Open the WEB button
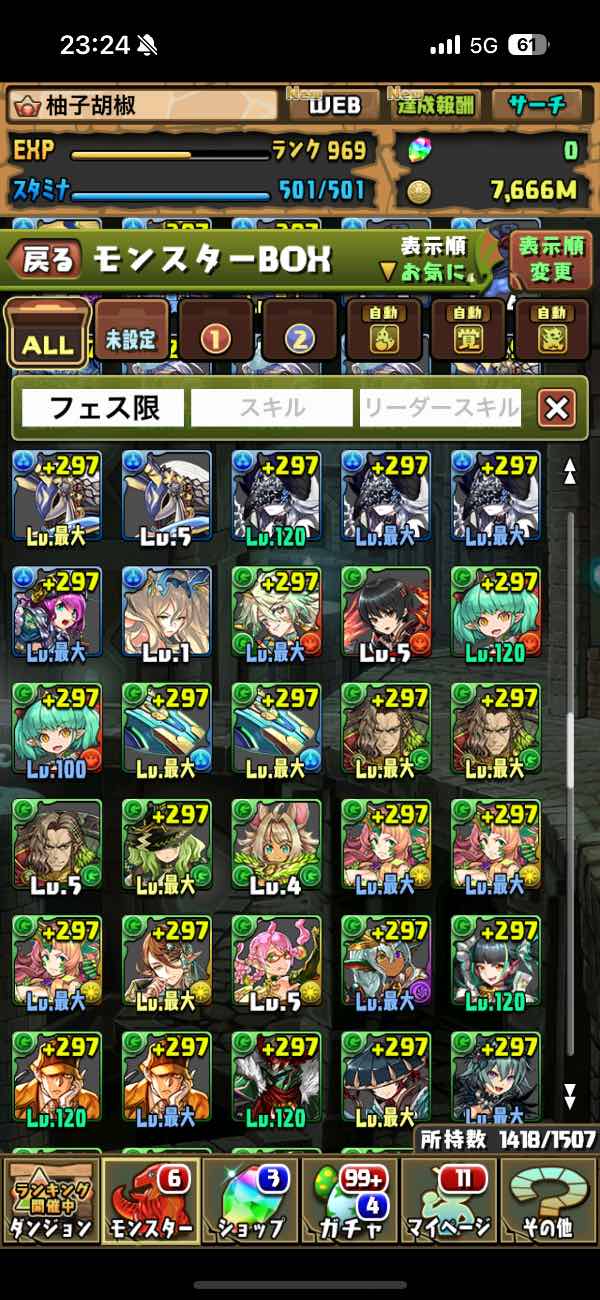The height and width of the screenshot is (1300, 600). pyautogui.click(x=334, y=105)
